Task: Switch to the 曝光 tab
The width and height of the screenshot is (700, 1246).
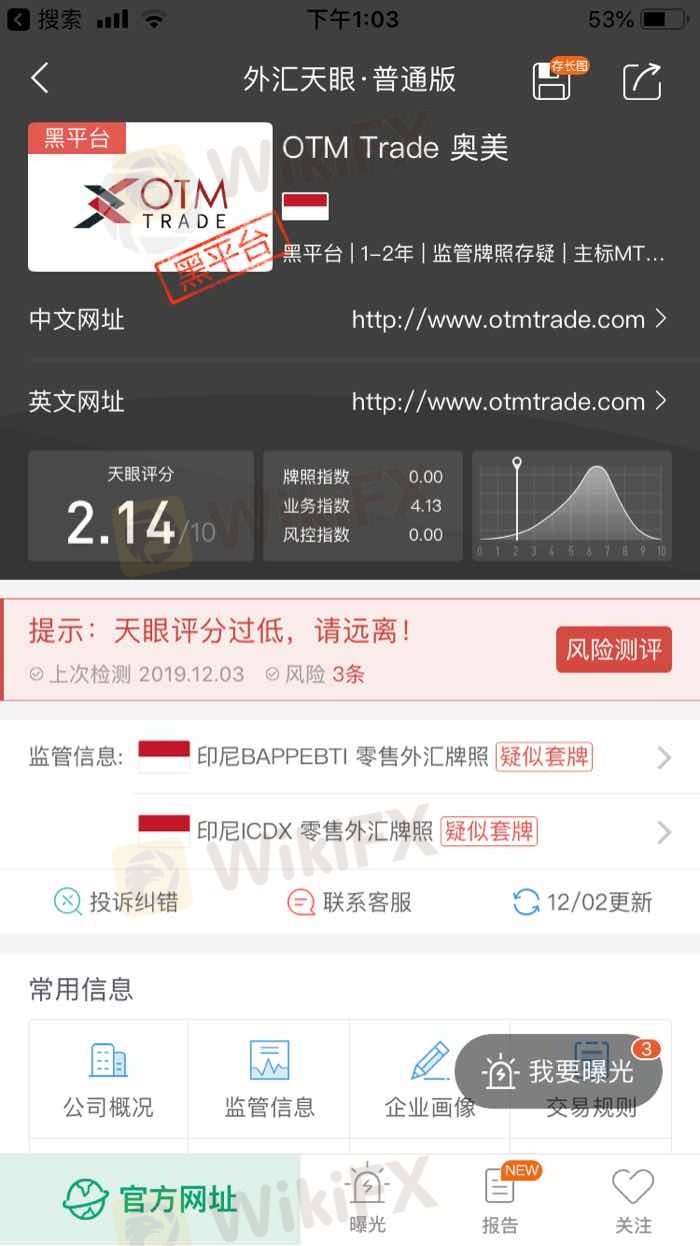Action: tap(367, 1199)
